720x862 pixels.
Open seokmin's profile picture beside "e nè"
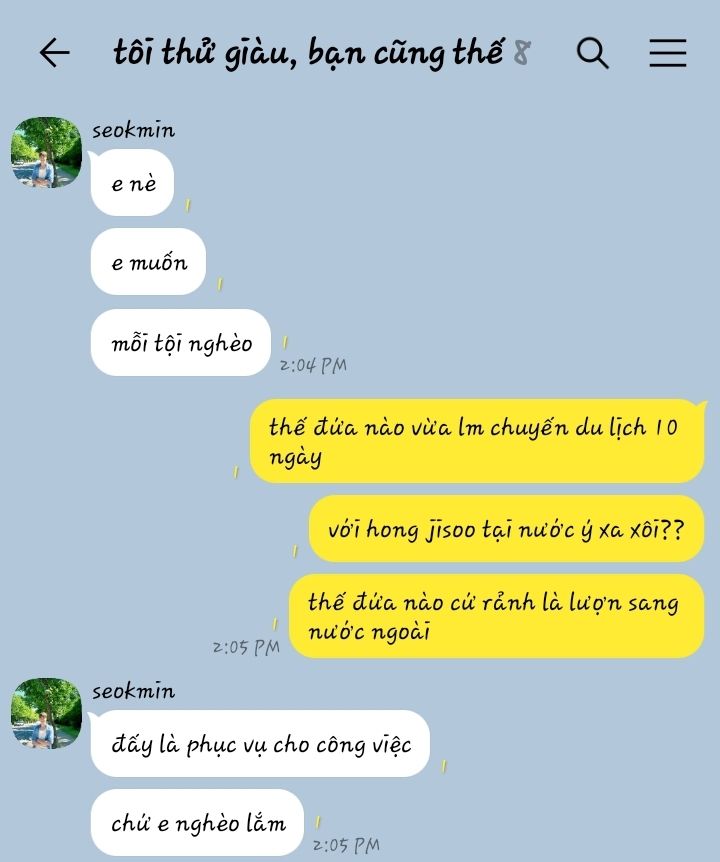coord(46,152)
